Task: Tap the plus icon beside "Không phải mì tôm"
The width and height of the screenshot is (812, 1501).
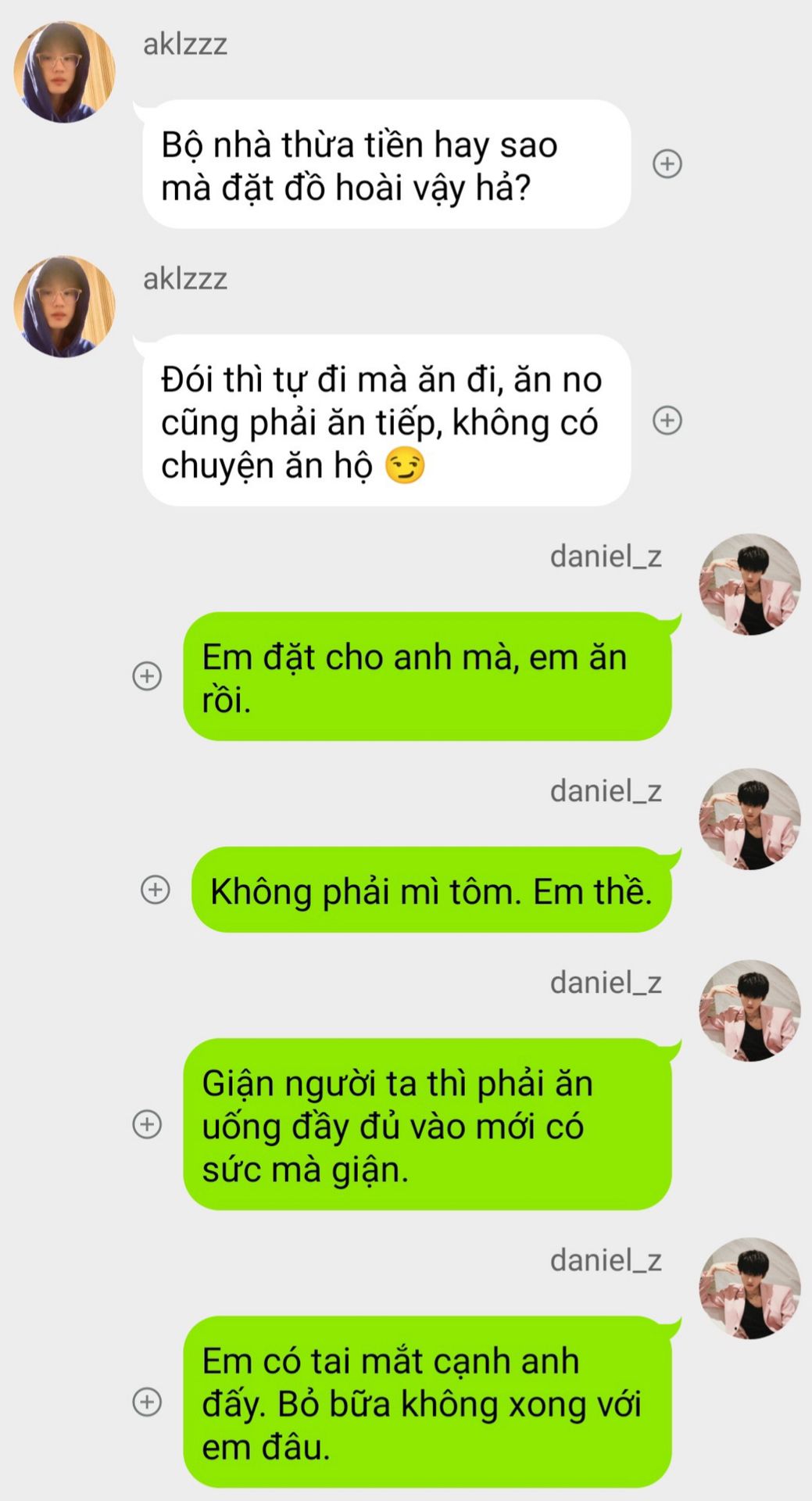Action: (155, 890)
